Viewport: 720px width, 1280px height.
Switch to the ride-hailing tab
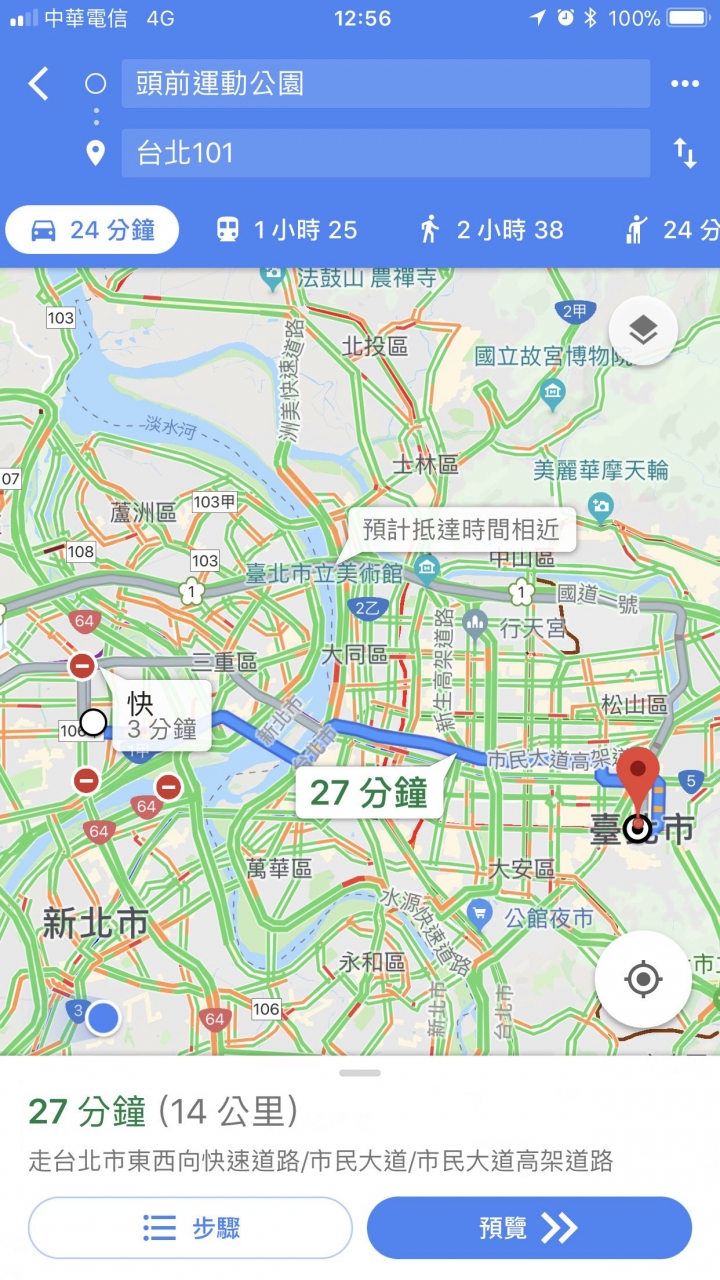(670, 230)
